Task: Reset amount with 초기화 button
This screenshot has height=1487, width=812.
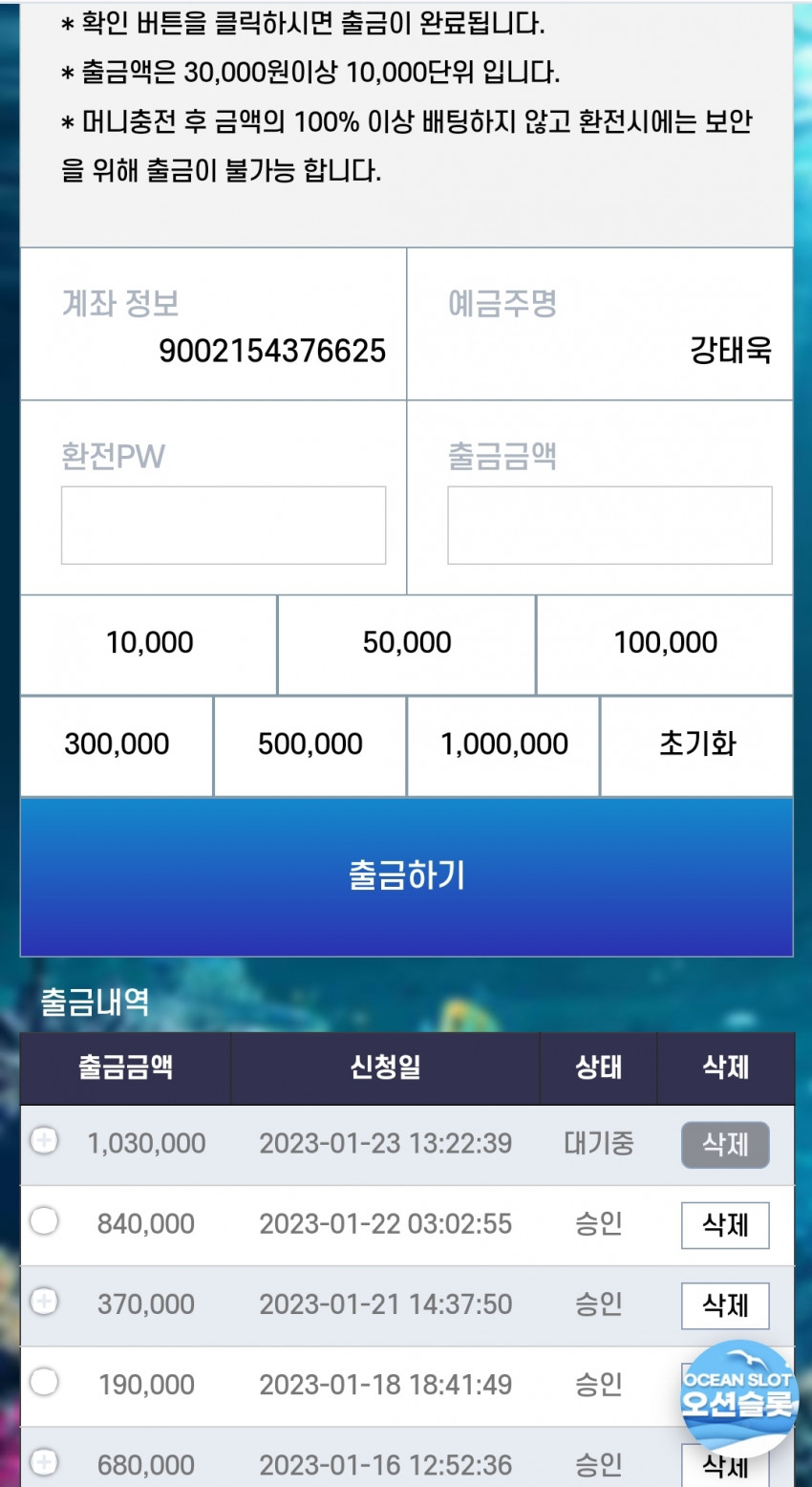Action: click(697, 744)
